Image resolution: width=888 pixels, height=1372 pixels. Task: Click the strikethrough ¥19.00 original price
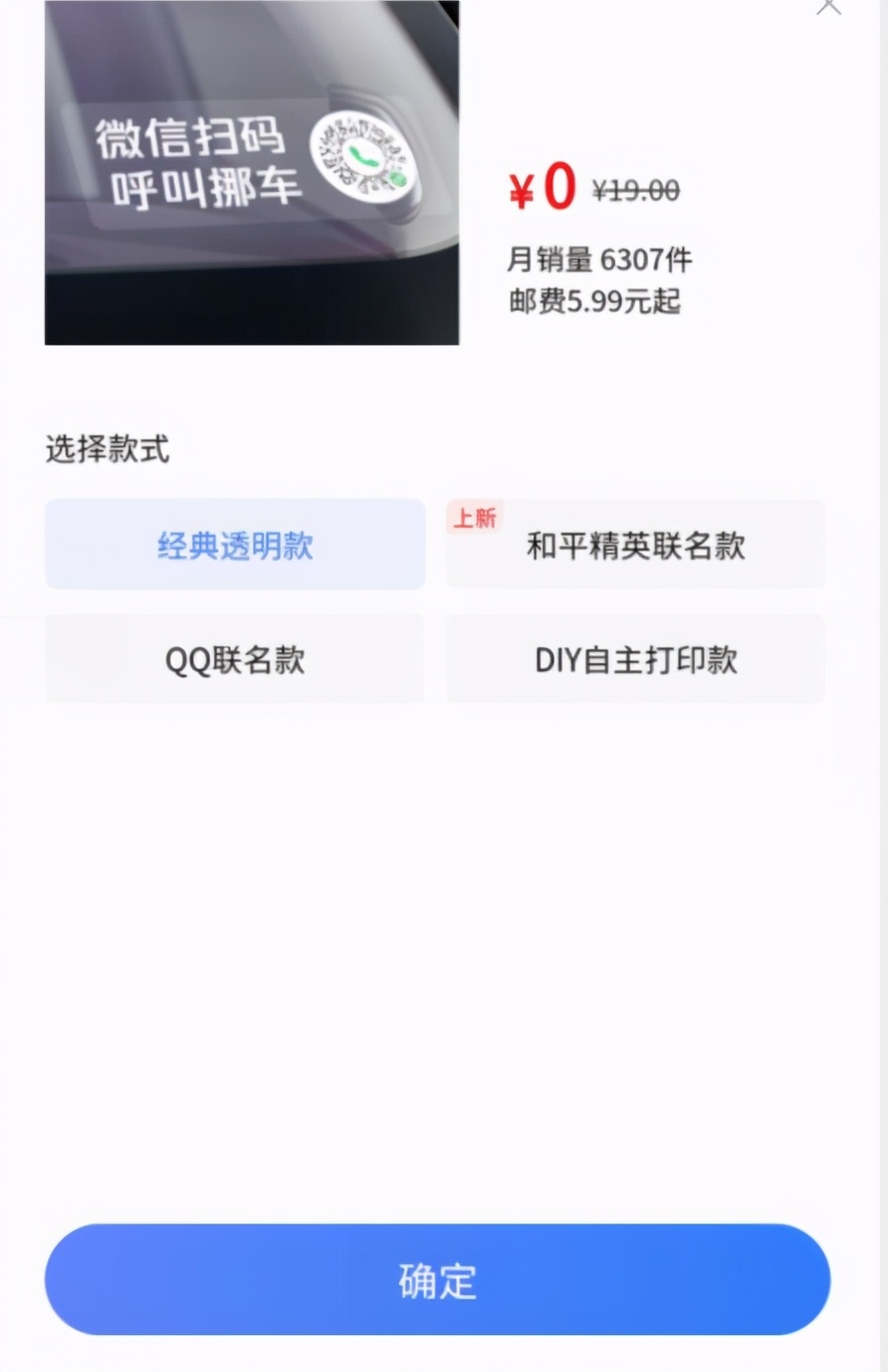635,190
